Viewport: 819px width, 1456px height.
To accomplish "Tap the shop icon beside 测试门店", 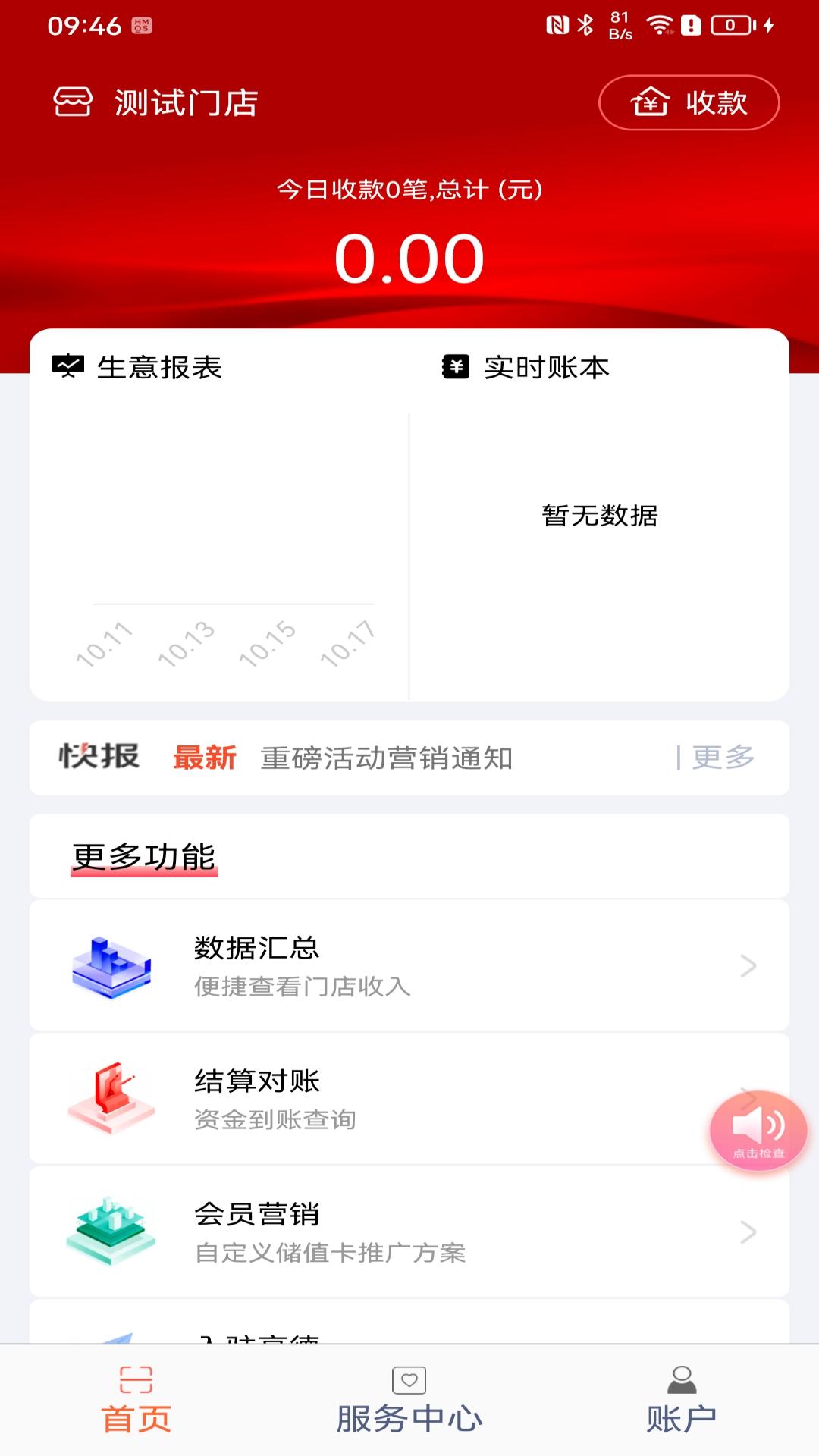I will [72, 102].
